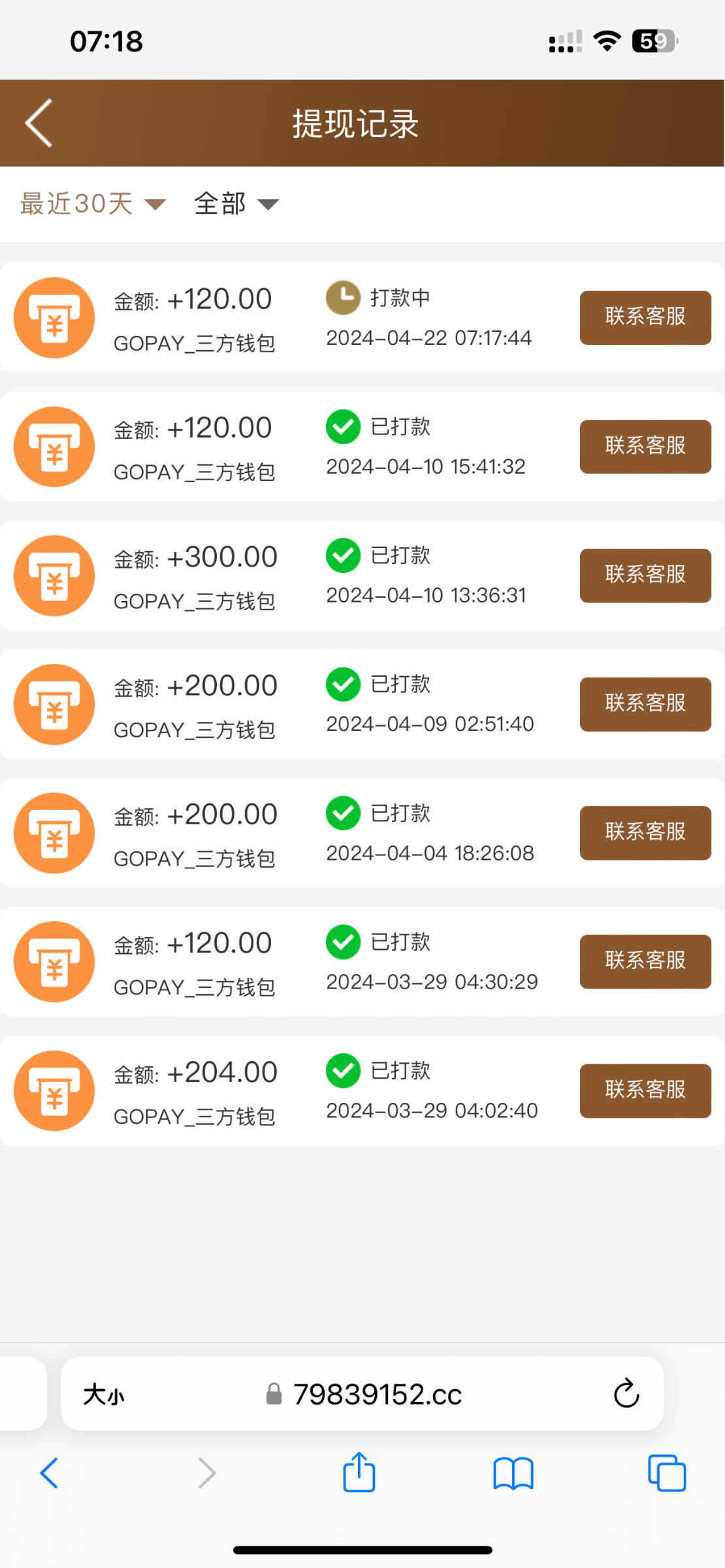Tap the 79839152.cc address bar
This screenshot has height=1568, width=725.
376,1395
